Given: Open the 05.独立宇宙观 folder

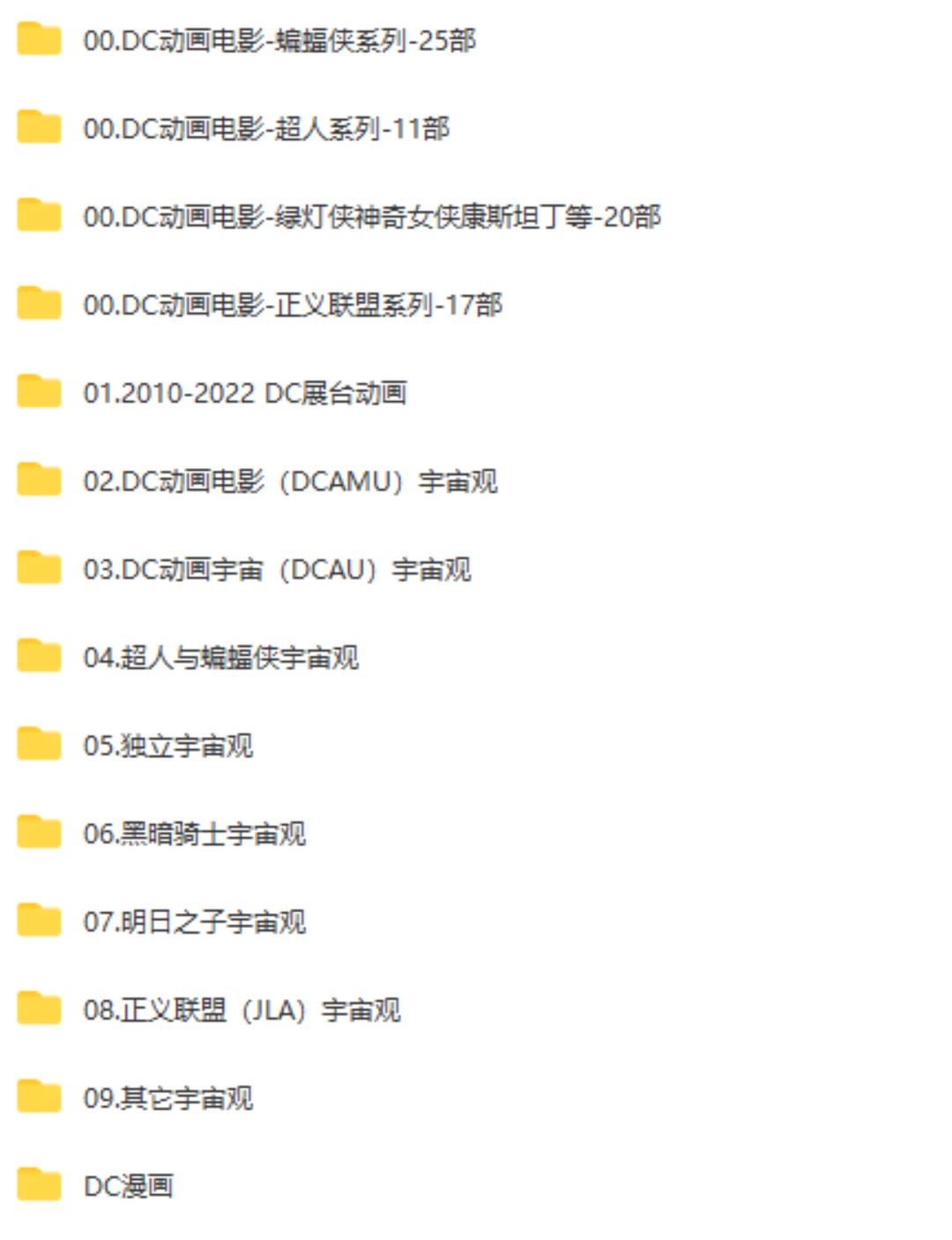Looking at the screenshot, I should point(167,746).
